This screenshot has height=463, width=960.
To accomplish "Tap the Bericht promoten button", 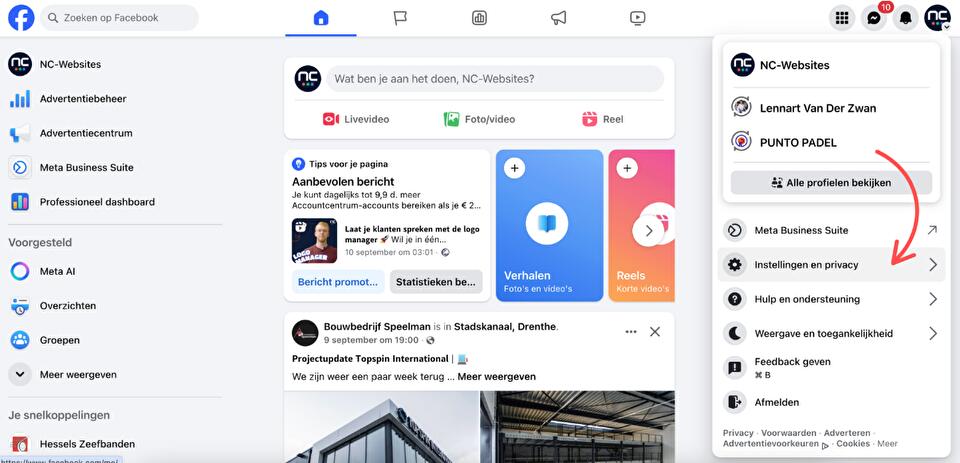I will point(337,282).
